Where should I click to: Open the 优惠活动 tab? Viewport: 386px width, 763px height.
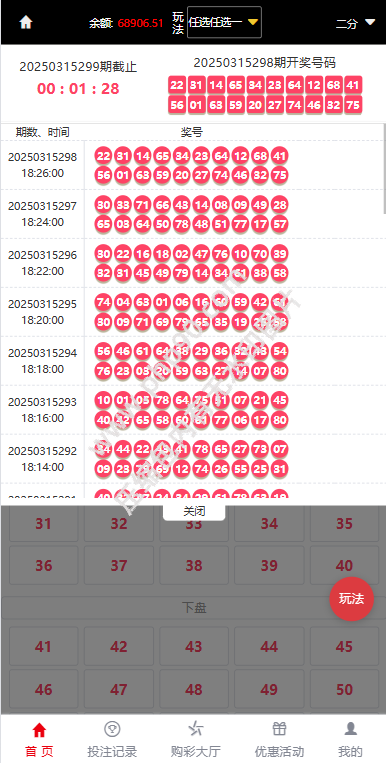click(279, 739)
